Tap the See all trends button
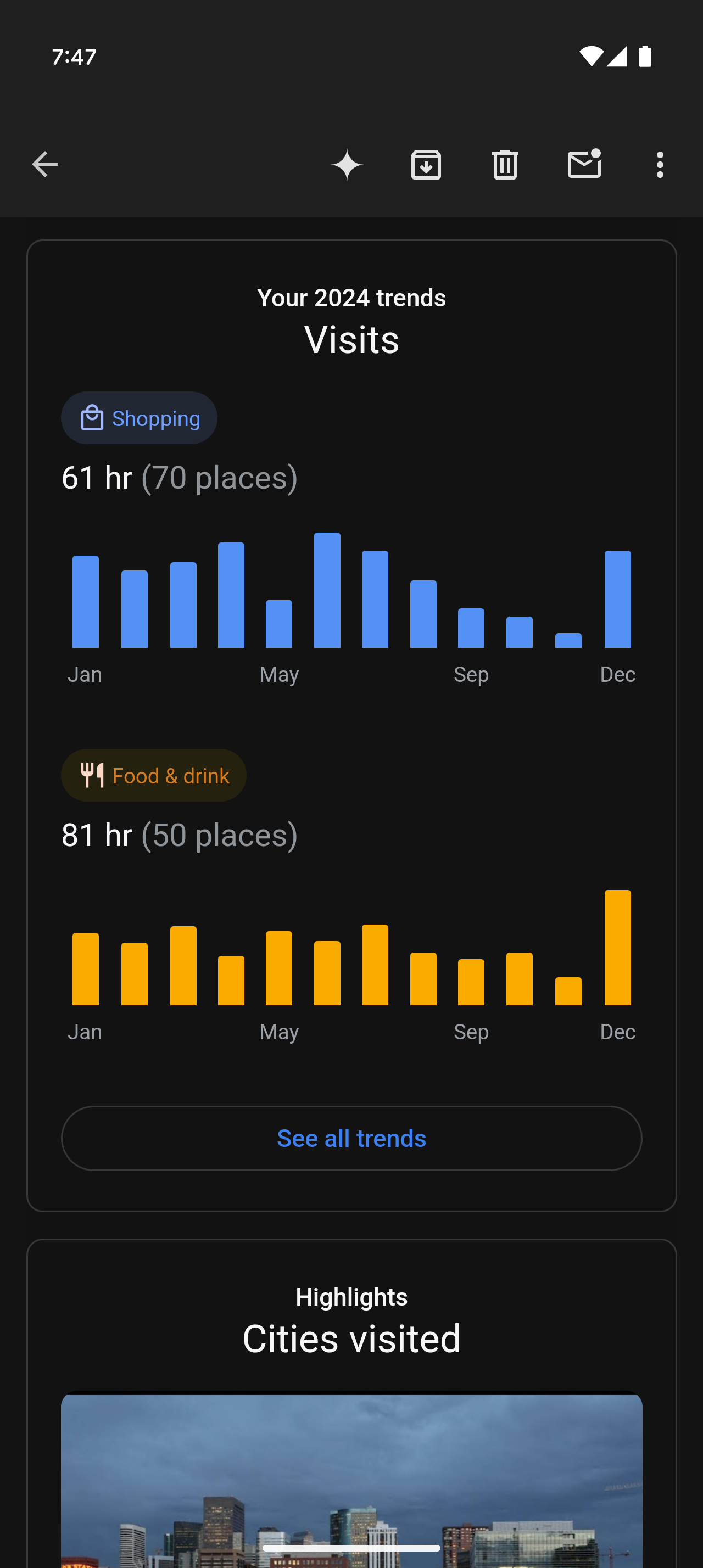 point(351,1138)
